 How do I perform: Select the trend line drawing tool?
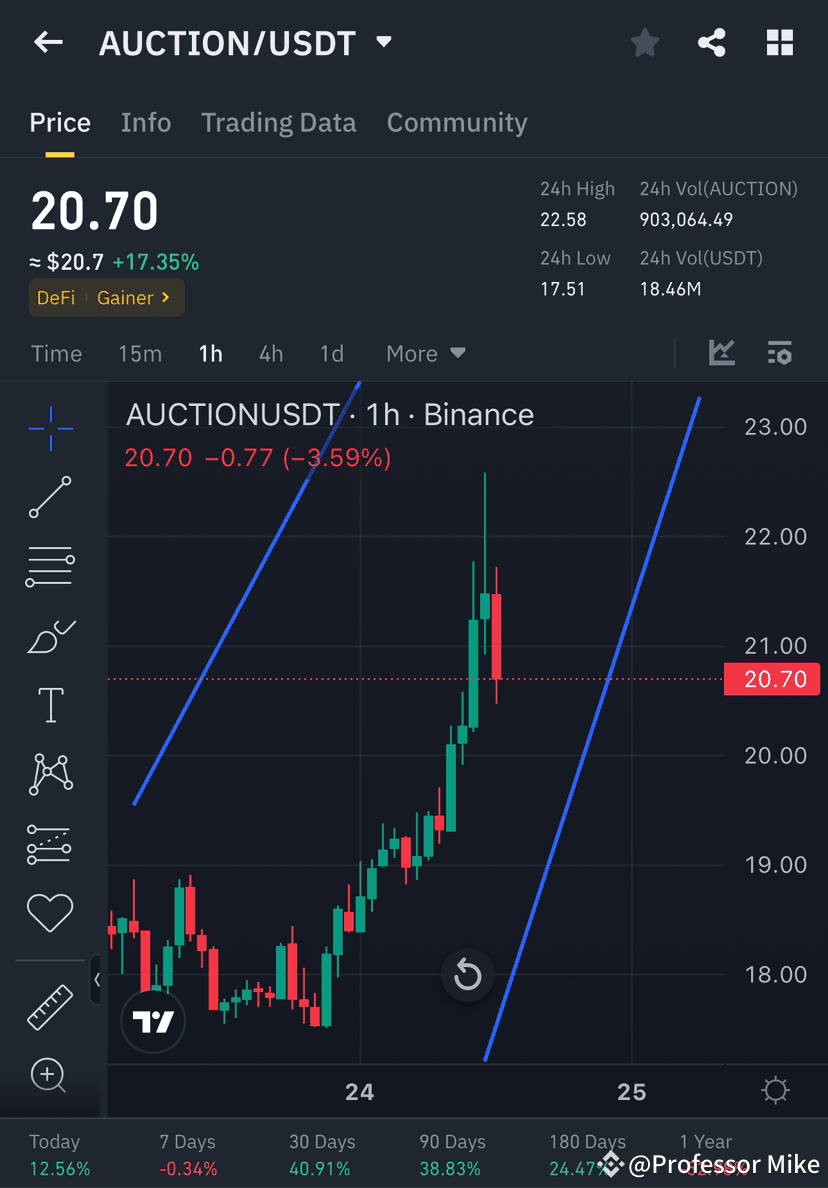coord(50,497)
